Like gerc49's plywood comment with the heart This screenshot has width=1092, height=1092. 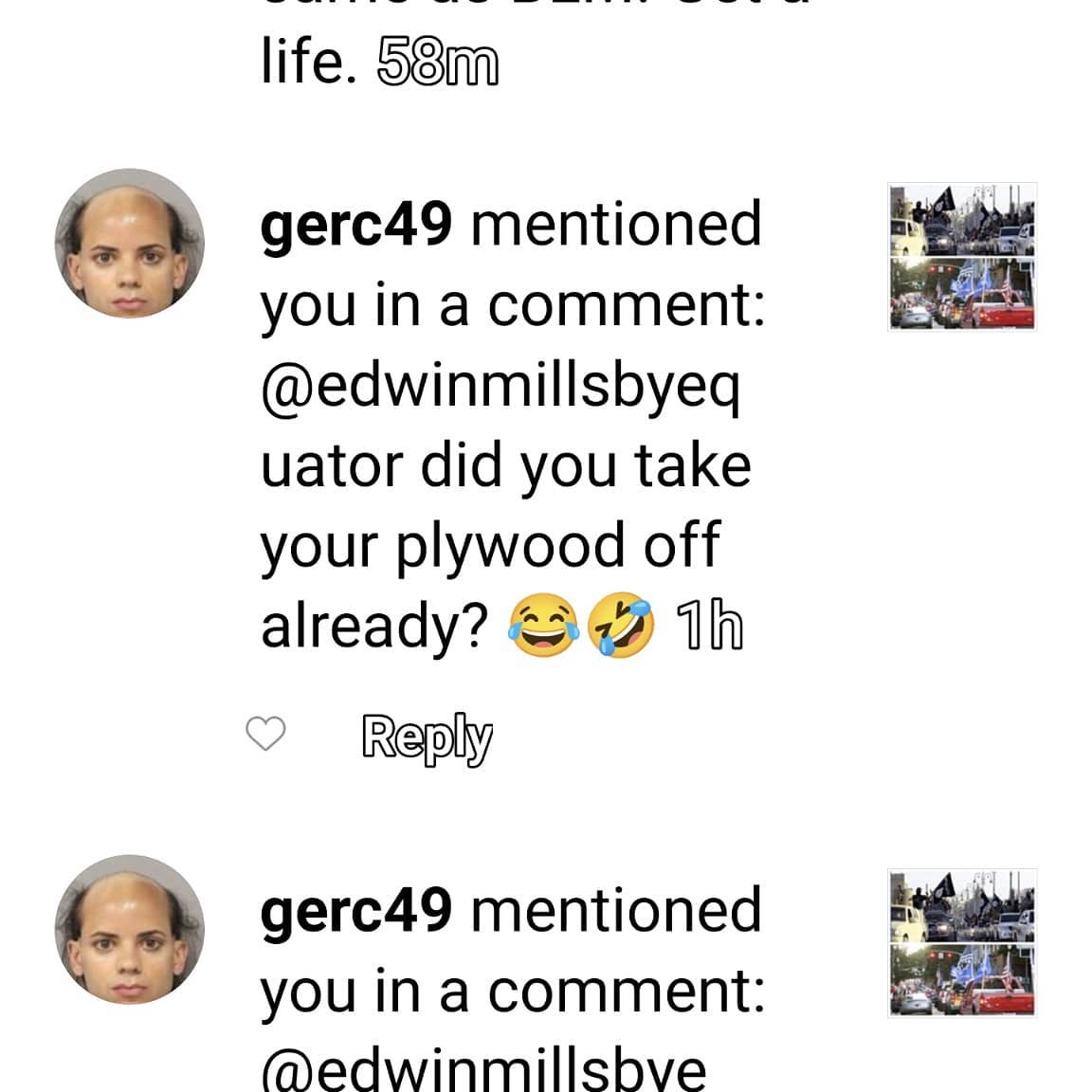click(x=265, y=735)
